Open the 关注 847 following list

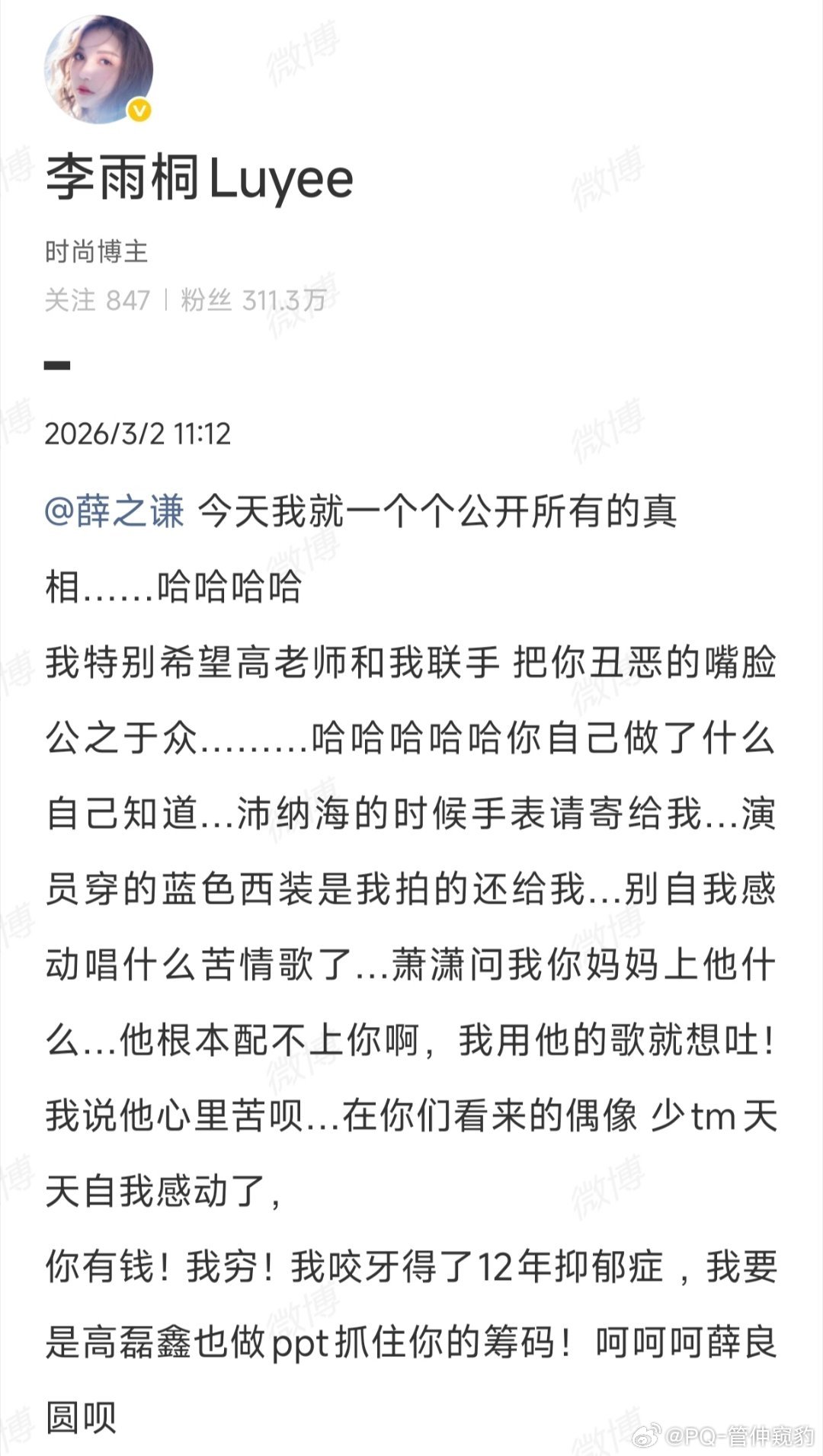click(95, 300)
